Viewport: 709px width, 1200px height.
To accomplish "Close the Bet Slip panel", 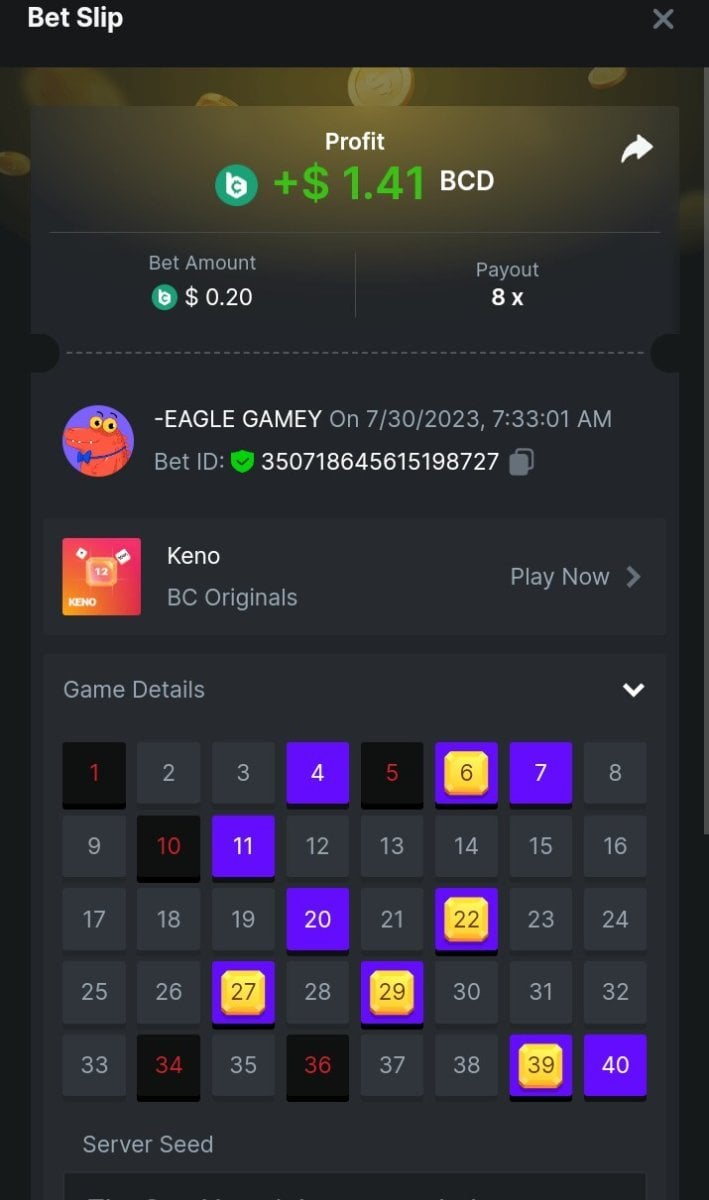I will coord(662,19).
